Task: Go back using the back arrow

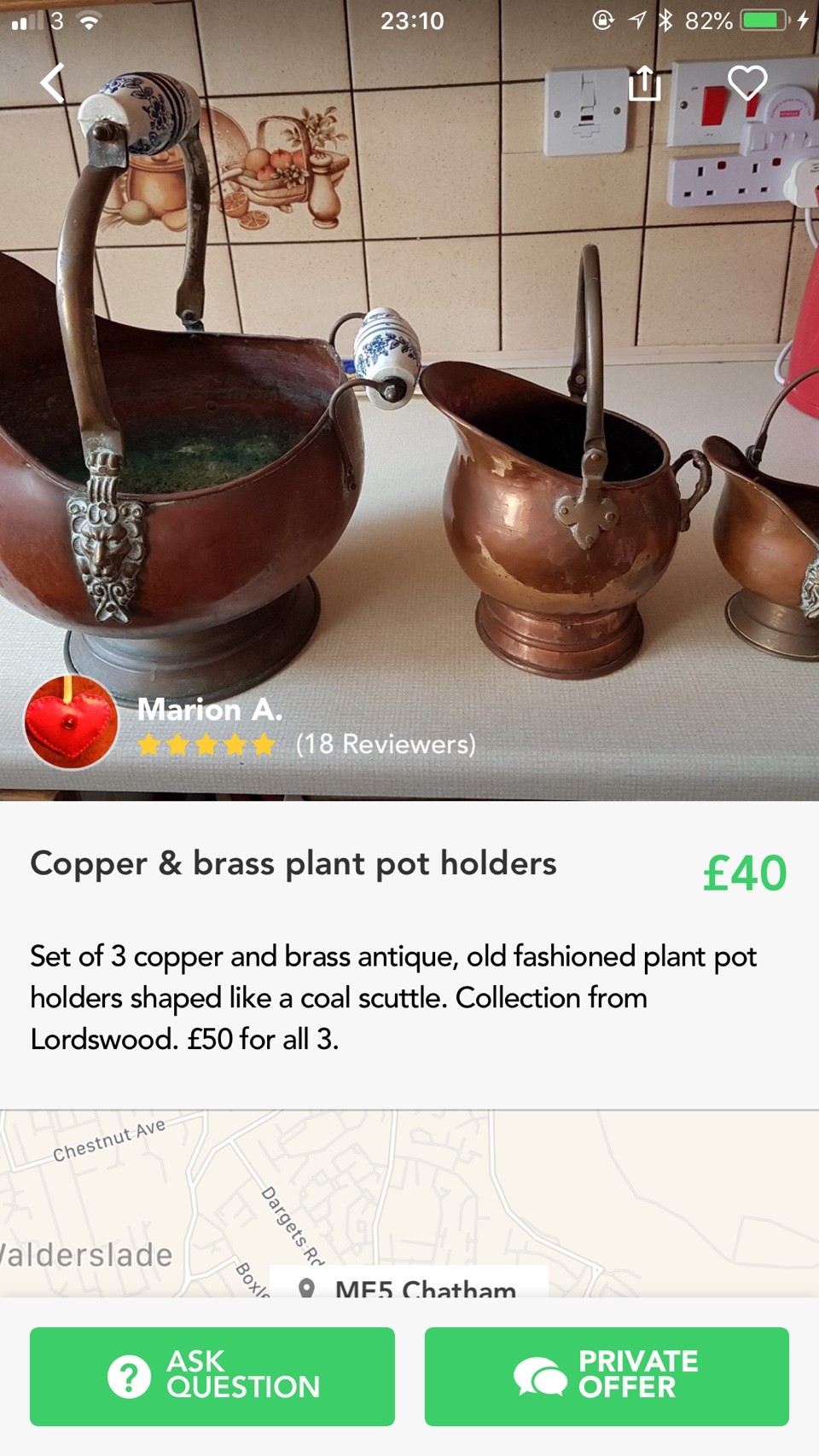Action: coord(53,84)
